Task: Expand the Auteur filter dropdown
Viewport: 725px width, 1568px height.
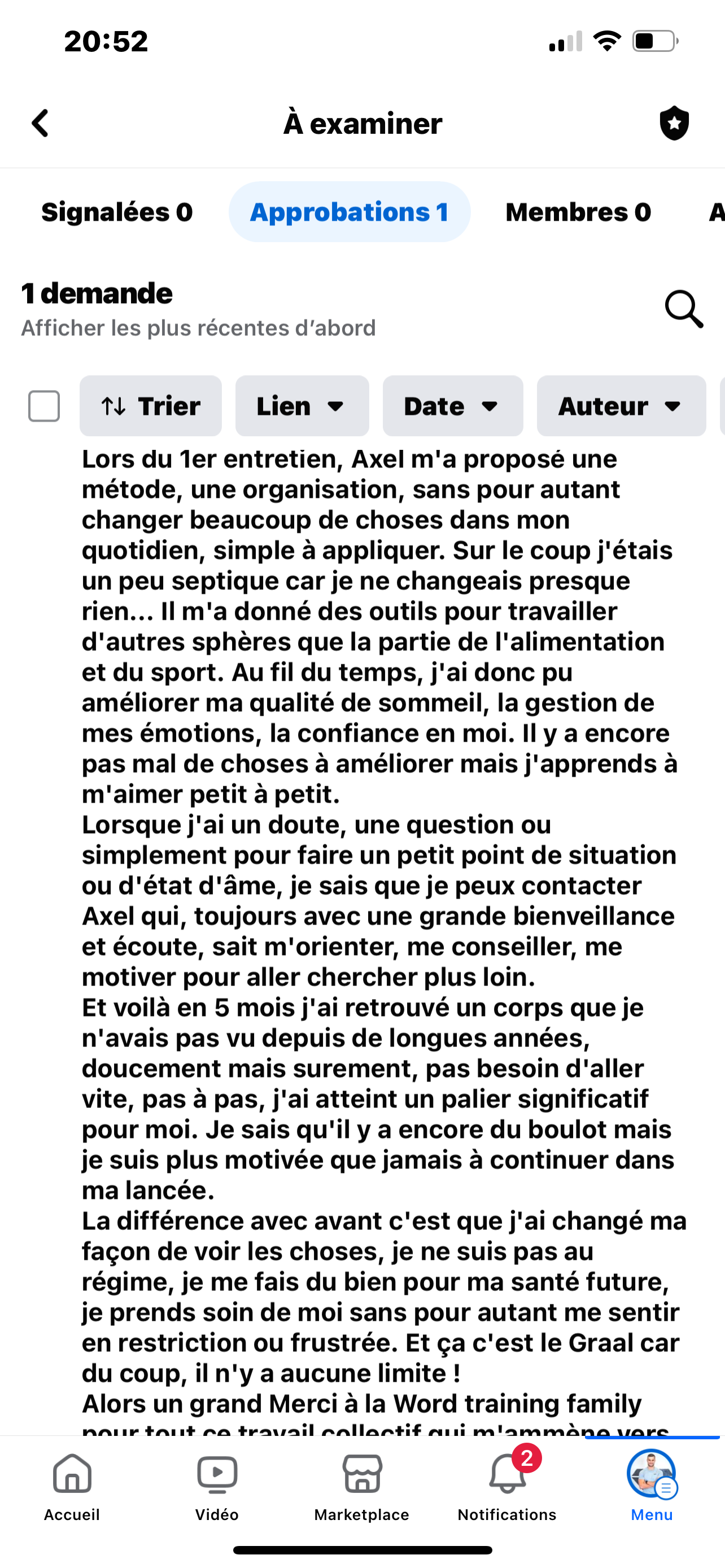Action: 621,406
